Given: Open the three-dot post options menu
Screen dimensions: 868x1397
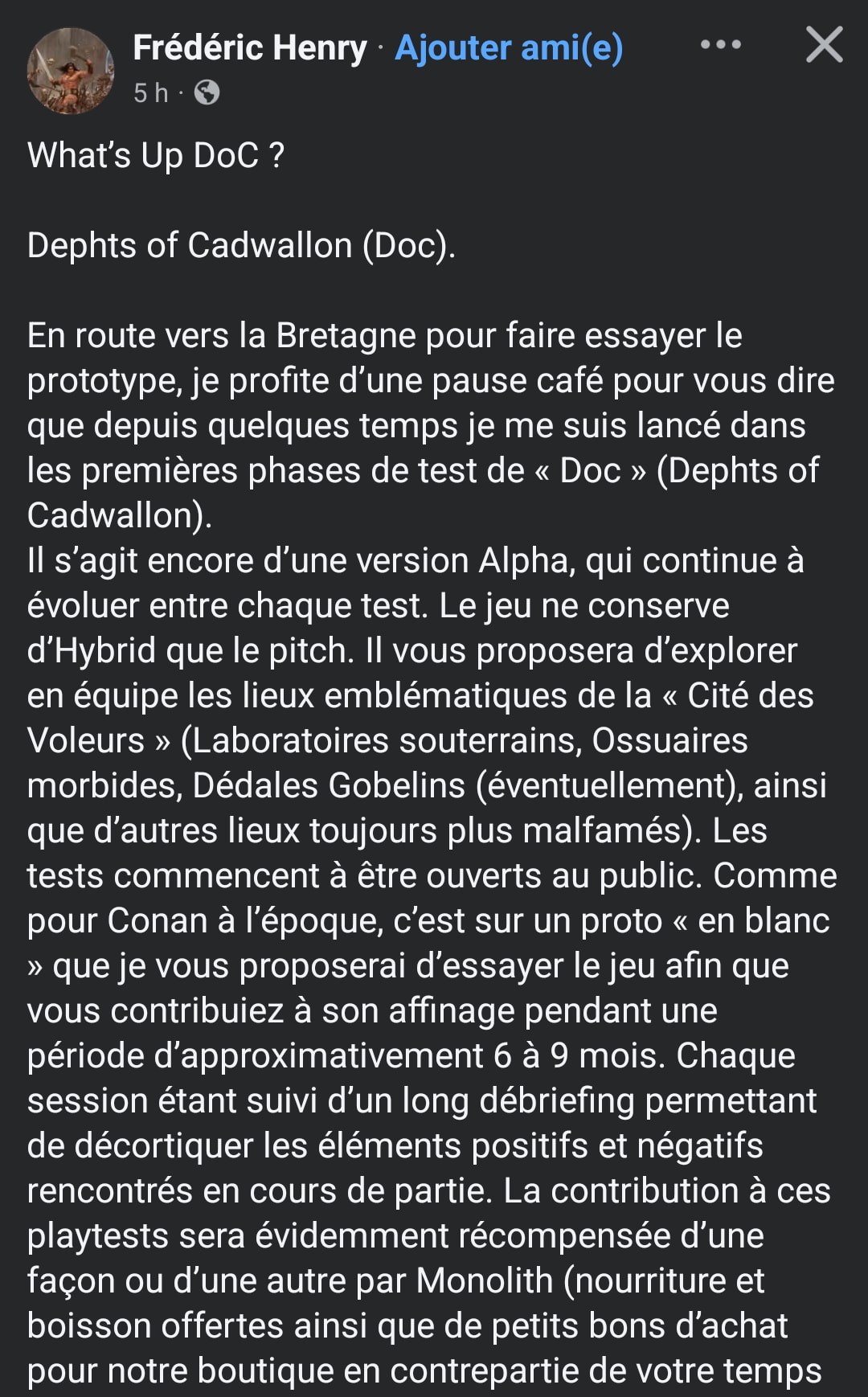Looking at the screenshot, I should (x=721, y=45).
